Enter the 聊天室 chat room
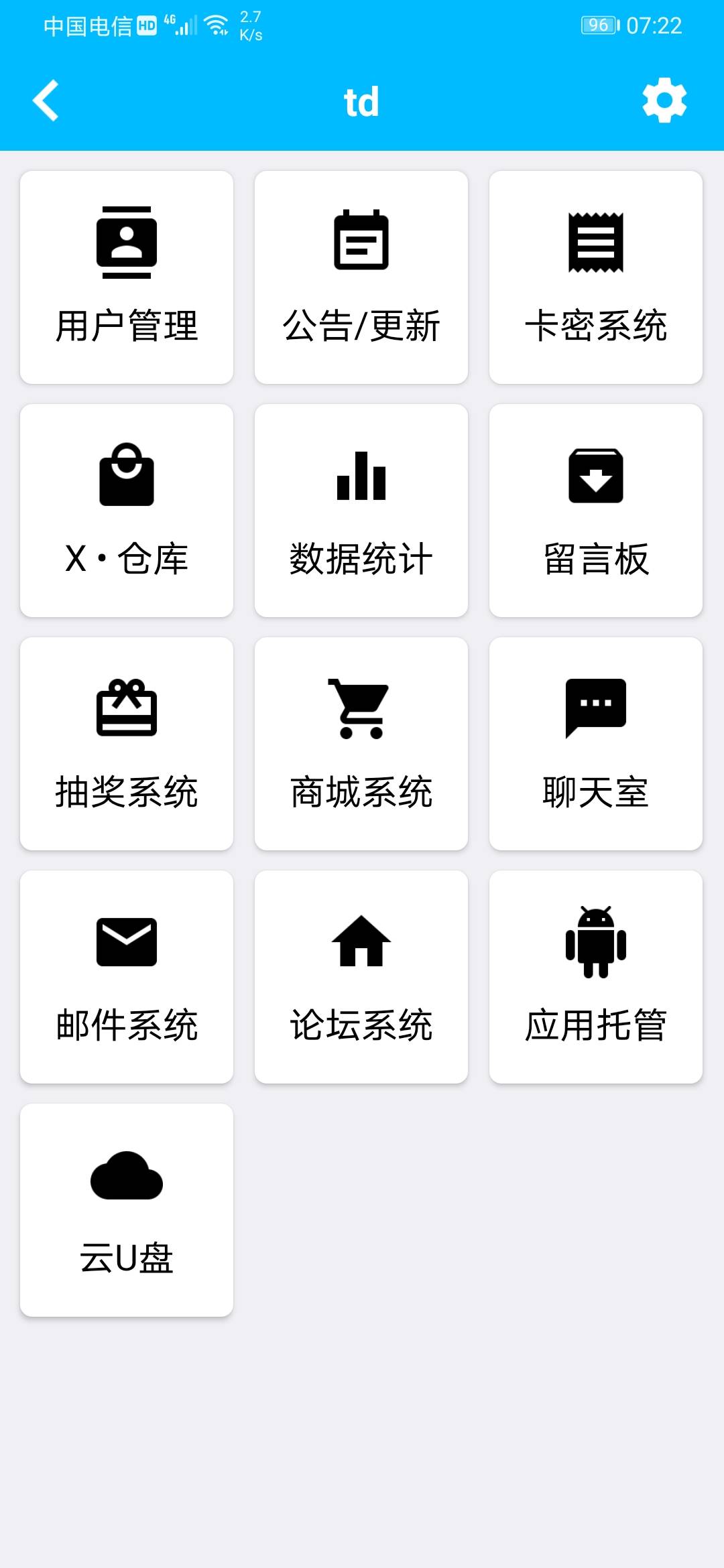Screen dimensions: 724x1568 point(596,743)
